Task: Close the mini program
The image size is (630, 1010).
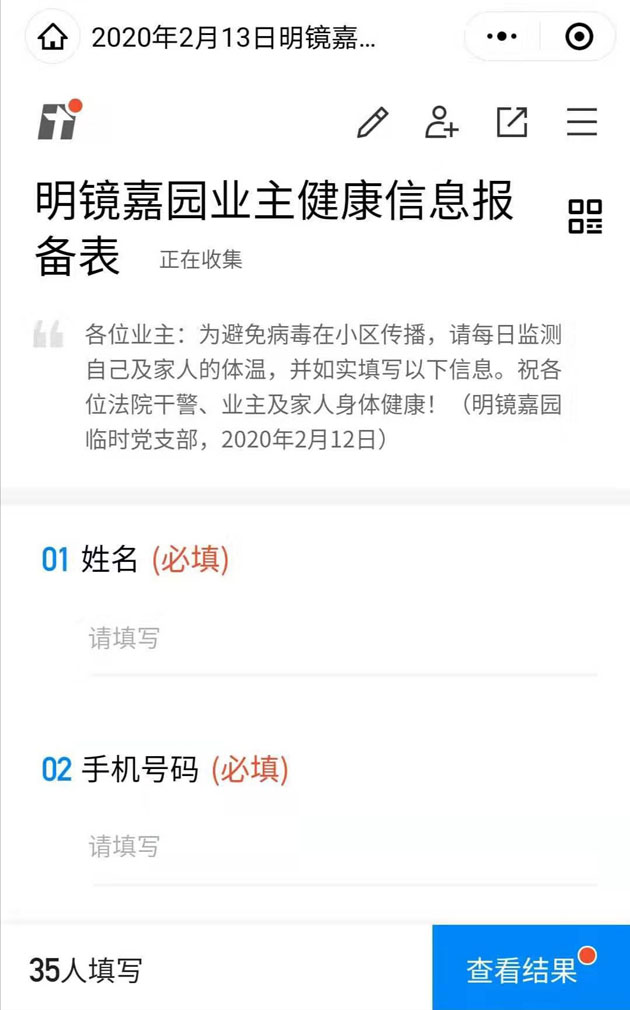Action: 579,37
